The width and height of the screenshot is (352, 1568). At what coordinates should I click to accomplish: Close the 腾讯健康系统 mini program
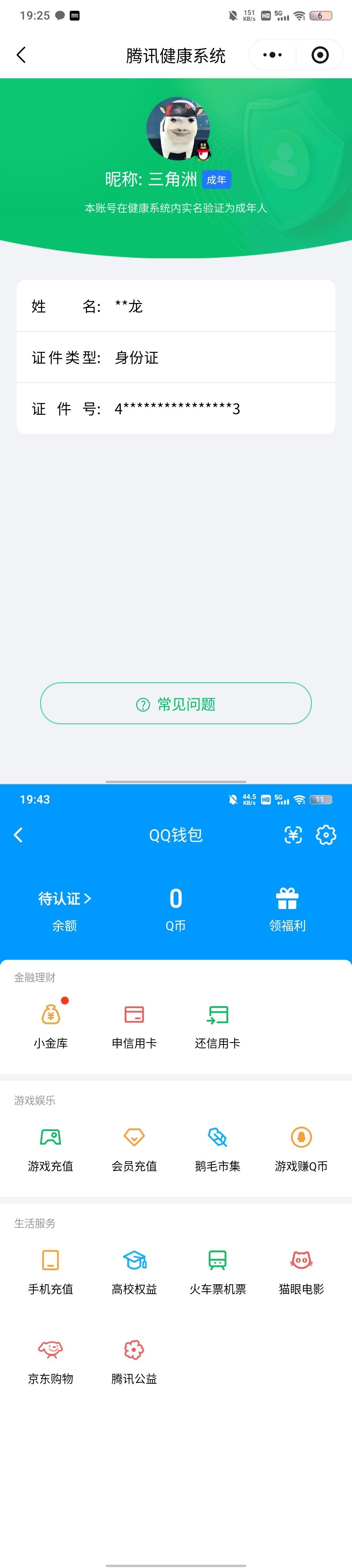tap(320, 55)
